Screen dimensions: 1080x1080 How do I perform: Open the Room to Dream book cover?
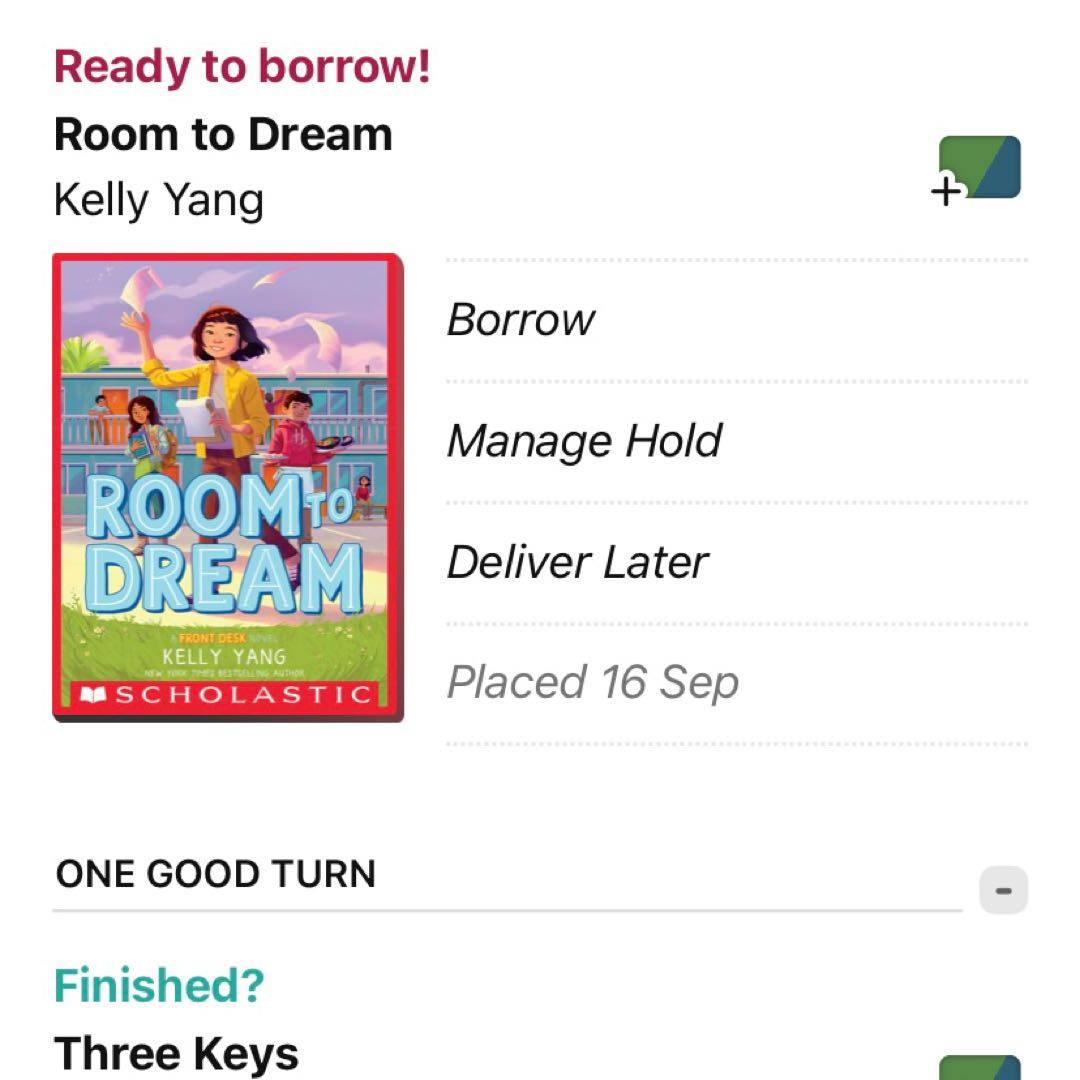[228, 487]
